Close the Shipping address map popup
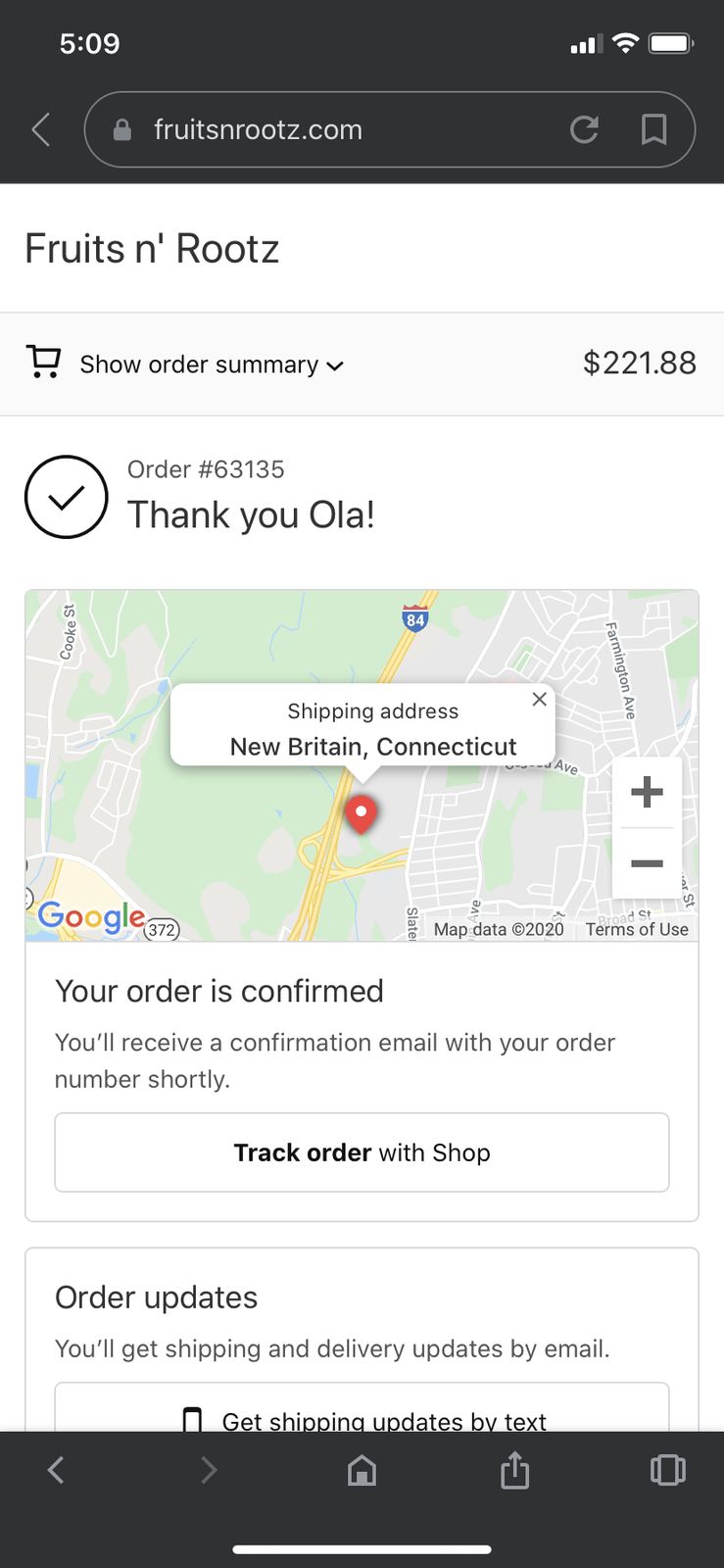Screen dimensions: 724x1568 (x=539, y=699)
